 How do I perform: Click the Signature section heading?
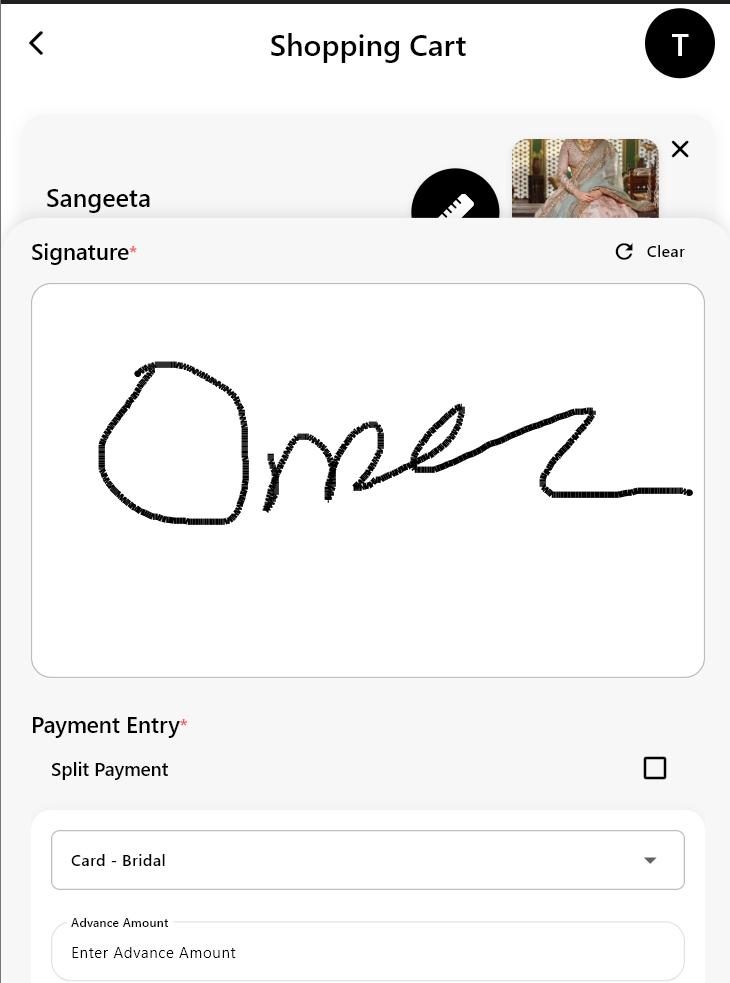(x=79, y=252)
